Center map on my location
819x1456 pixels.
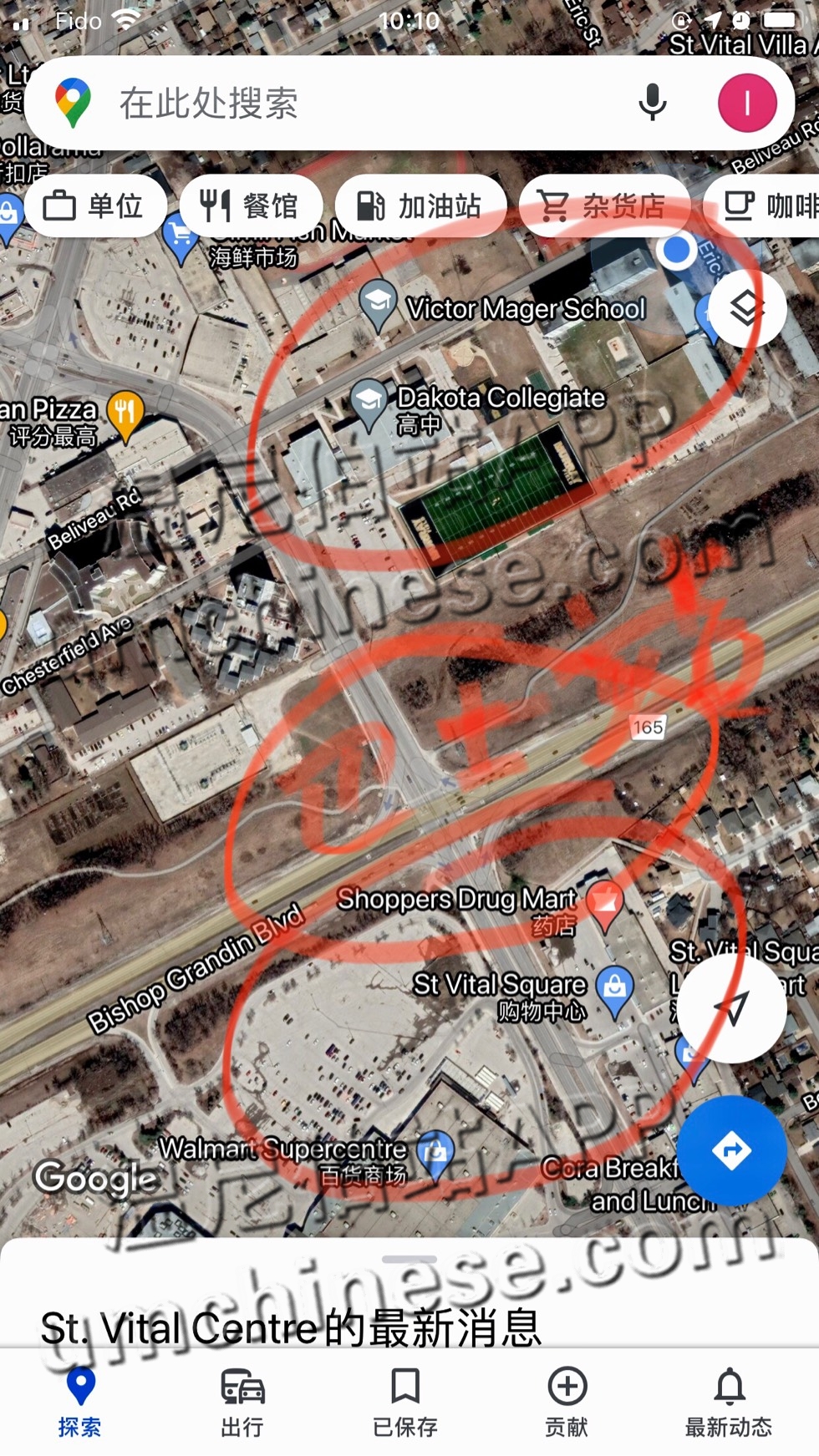(x=731, y=1008)
